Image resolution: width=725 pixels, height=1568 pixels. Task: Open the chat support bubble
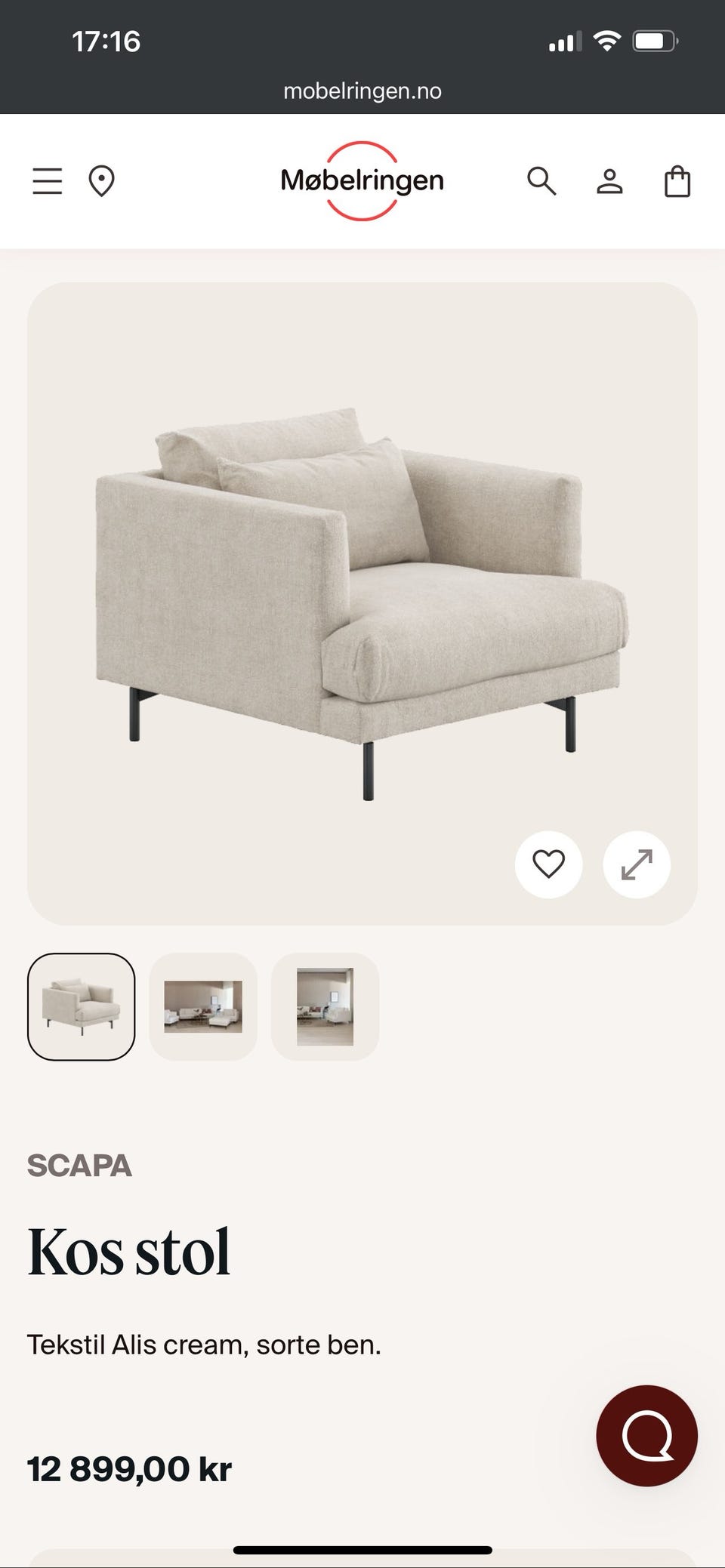(x=646, y=1435)
